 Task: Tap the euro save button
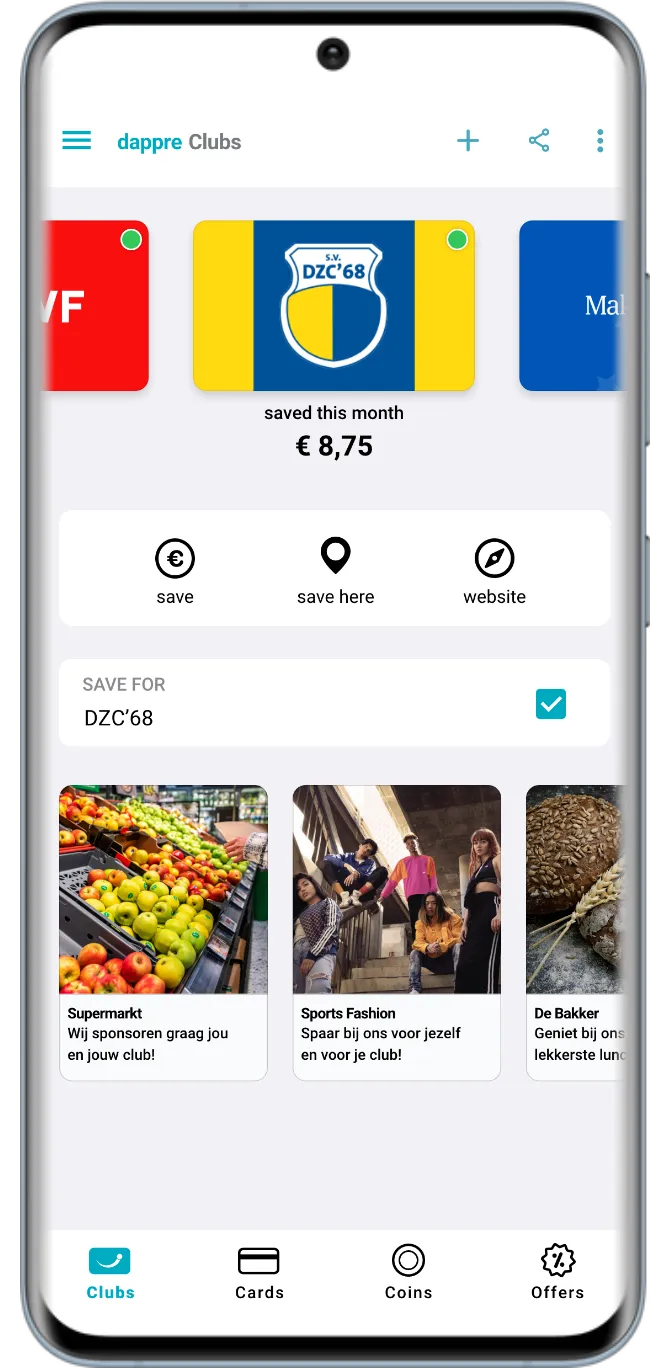coord(175,571)
